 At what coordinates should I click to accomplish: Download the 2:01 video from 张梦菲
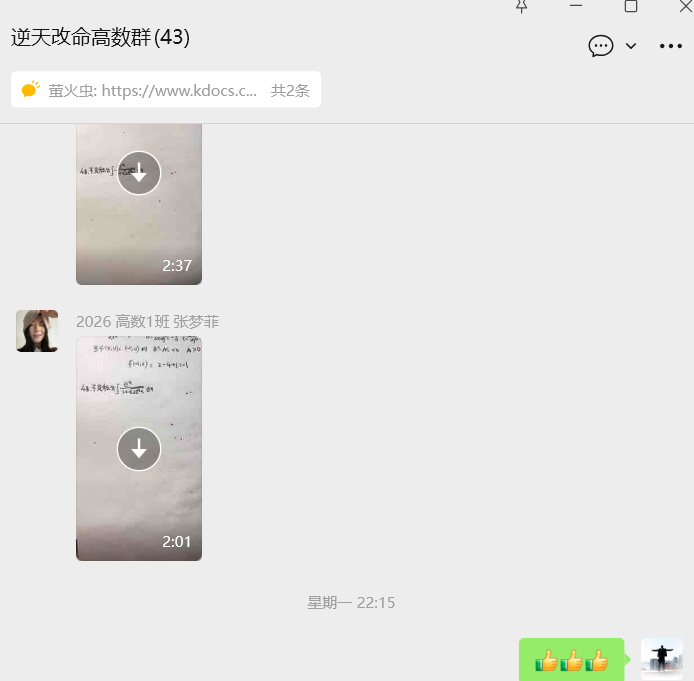click(x=139, y=449)
